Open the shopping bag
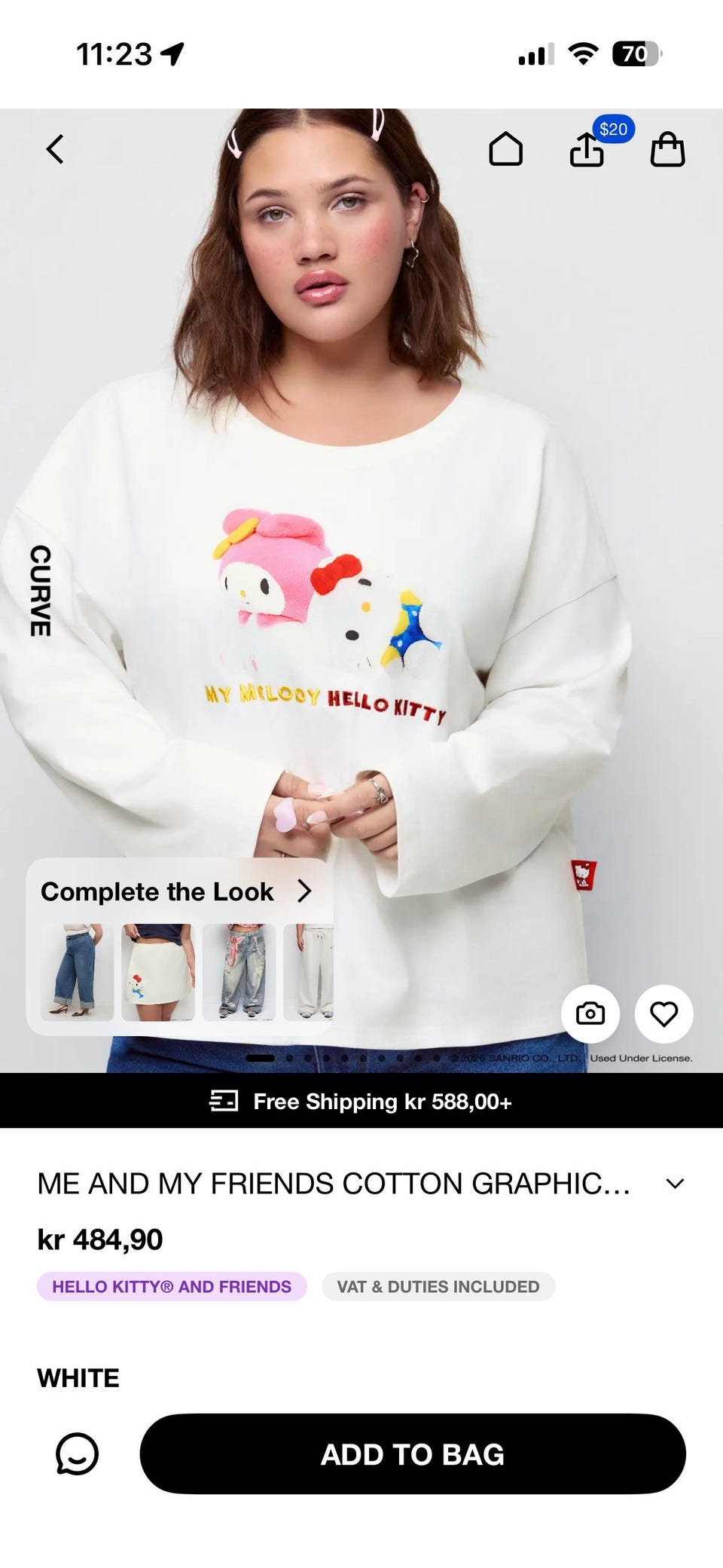 point(667,149)
